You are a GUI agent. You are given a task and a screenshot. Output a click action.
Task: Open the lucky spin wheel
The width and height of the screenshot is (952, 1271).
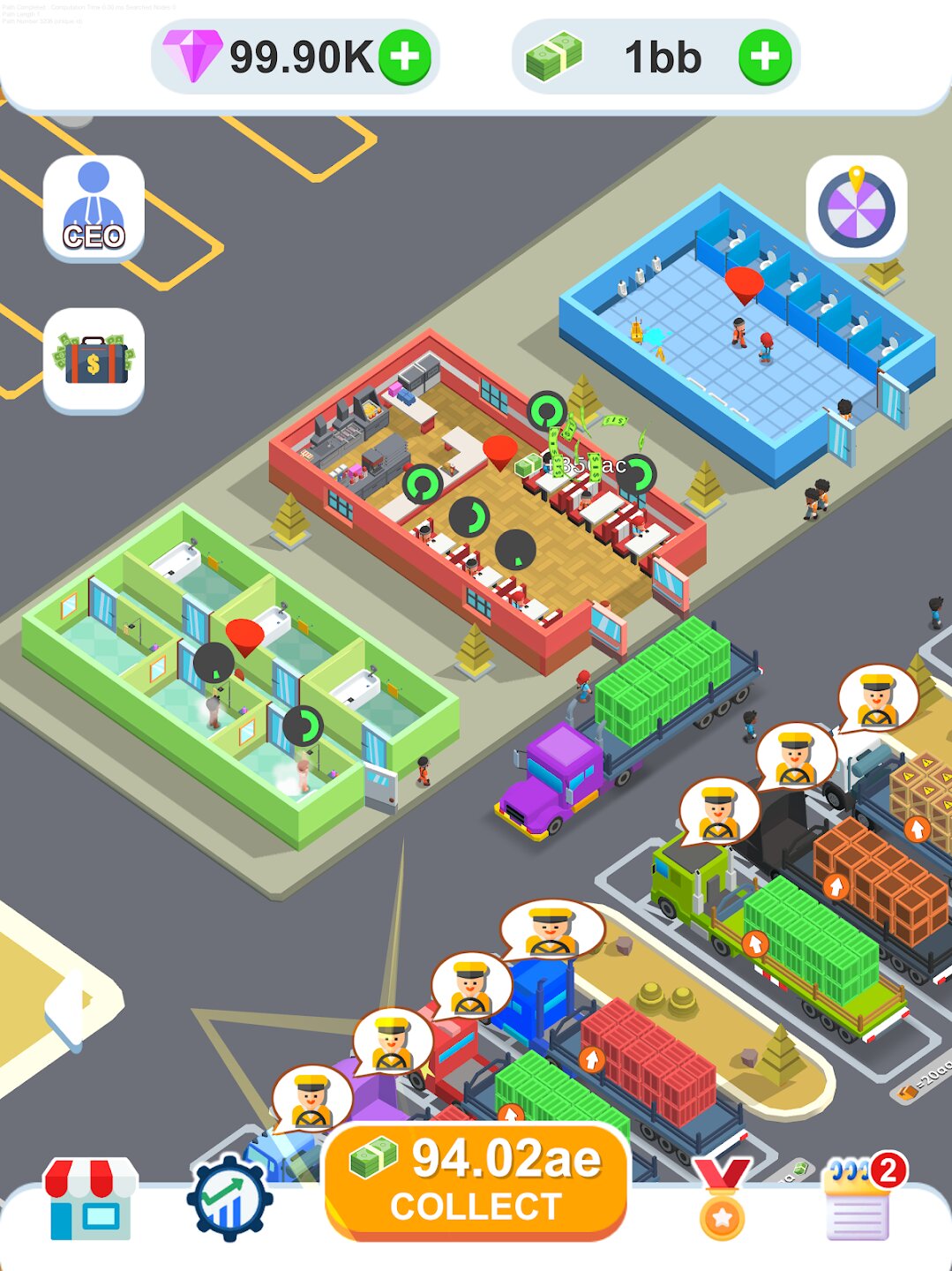tap(856, 208)
